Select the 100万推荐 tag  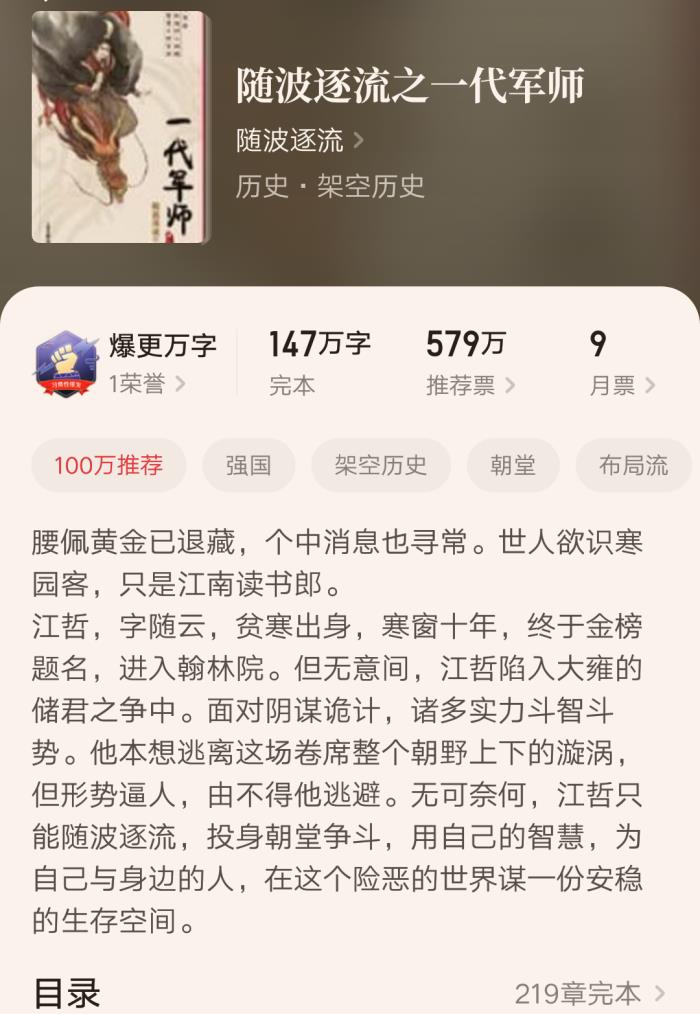[108, 465]
